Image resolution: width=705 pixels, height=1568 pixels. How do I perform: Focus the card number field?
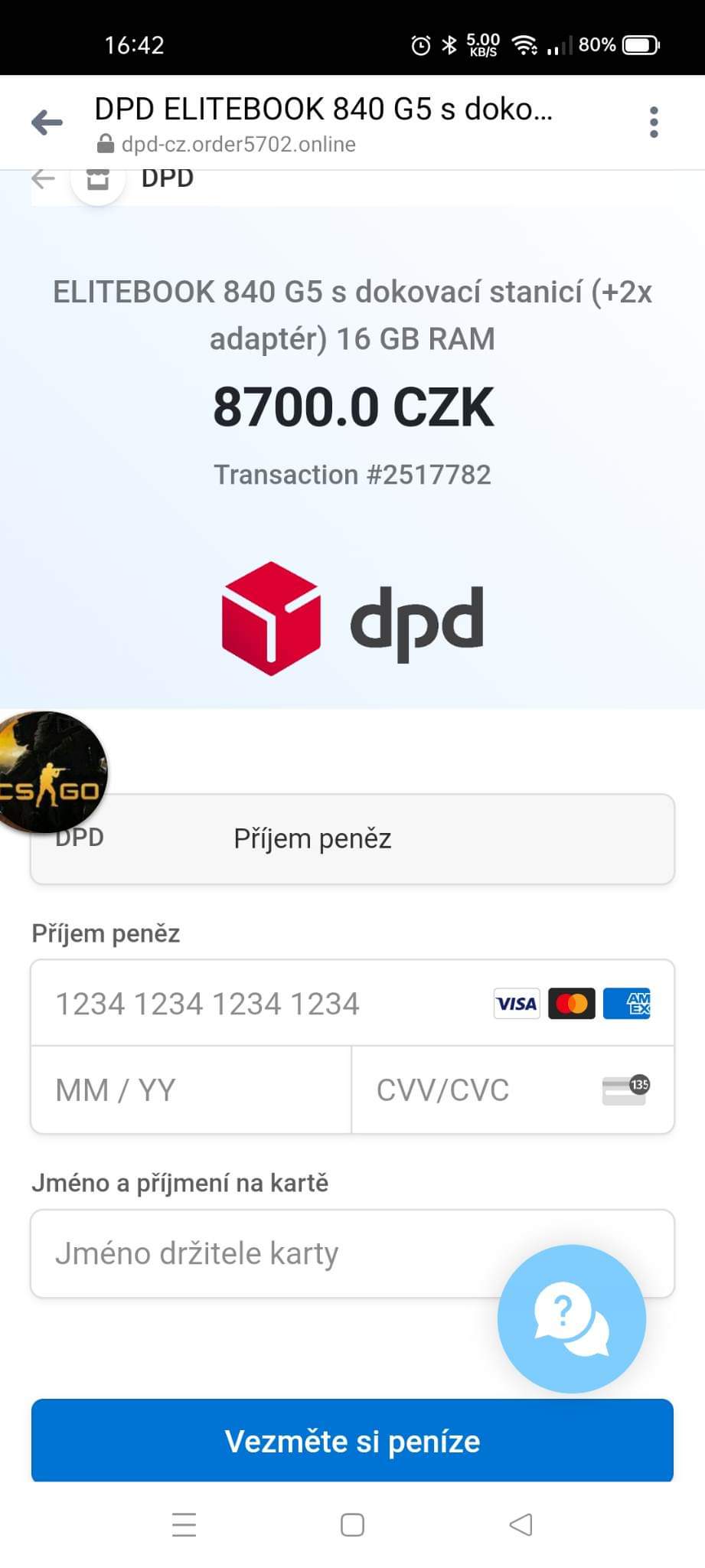260,1004
